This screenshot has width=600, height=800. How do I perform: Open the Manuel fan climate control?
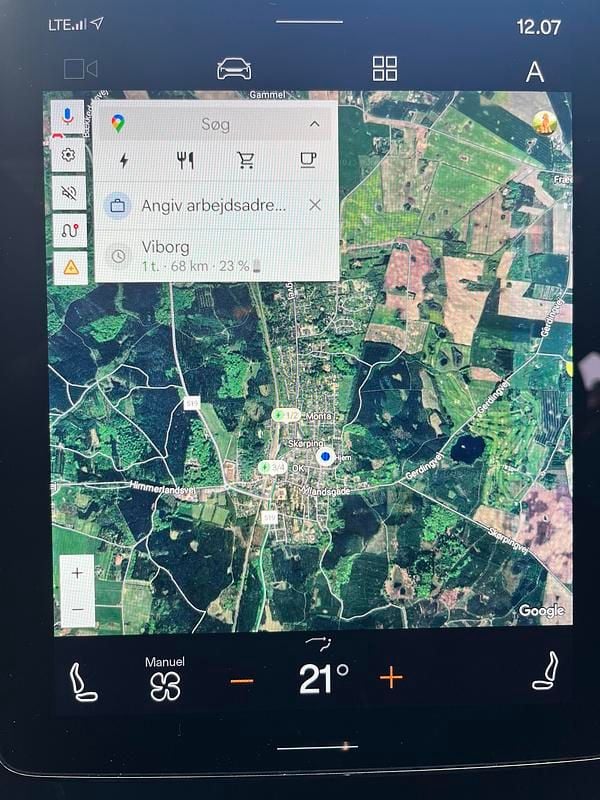coord(165,679)
